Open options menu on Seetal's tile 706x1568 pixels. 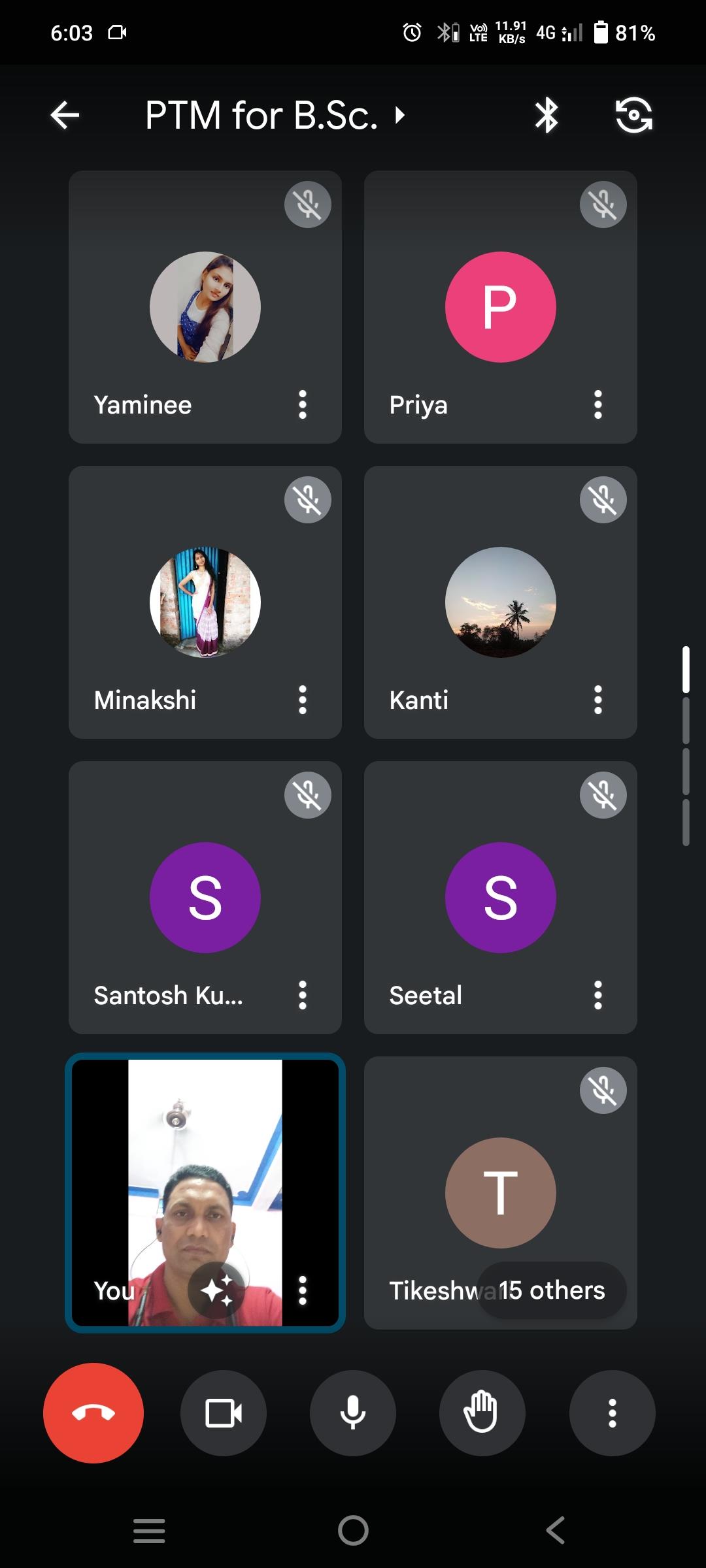click(x=598, y=995)
